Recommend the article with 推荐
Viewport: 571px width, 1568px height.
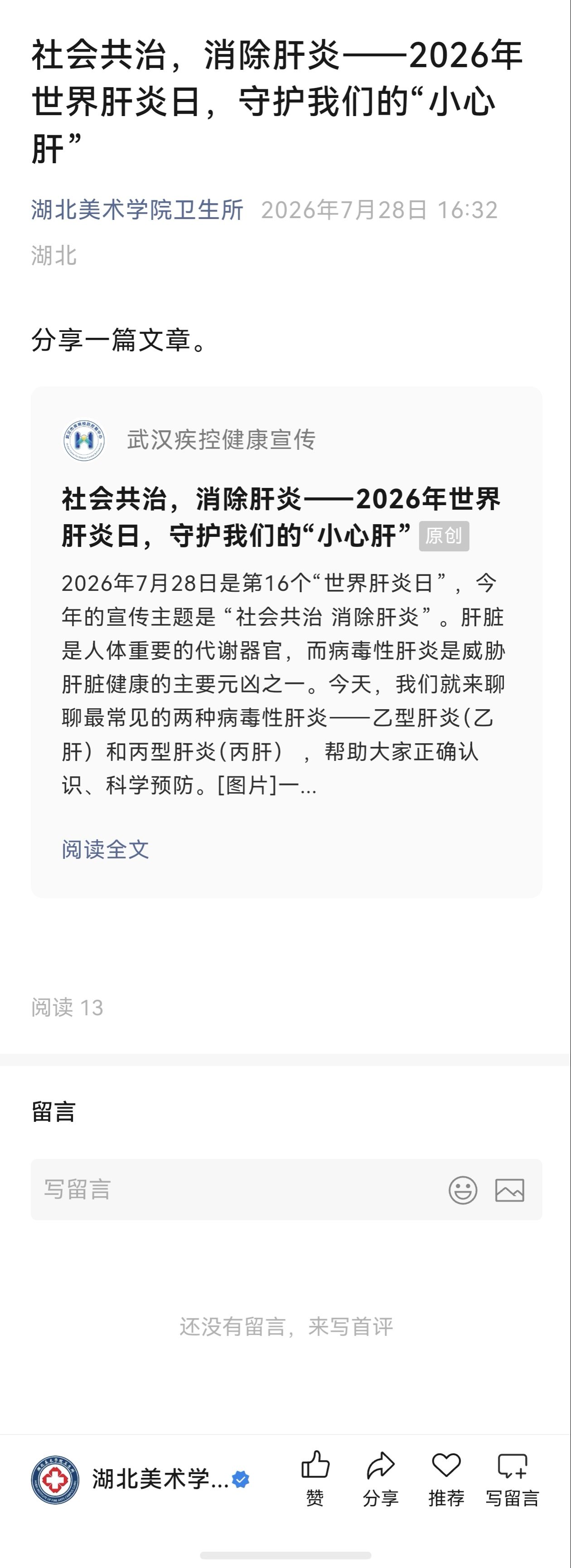pos(446,1479)
